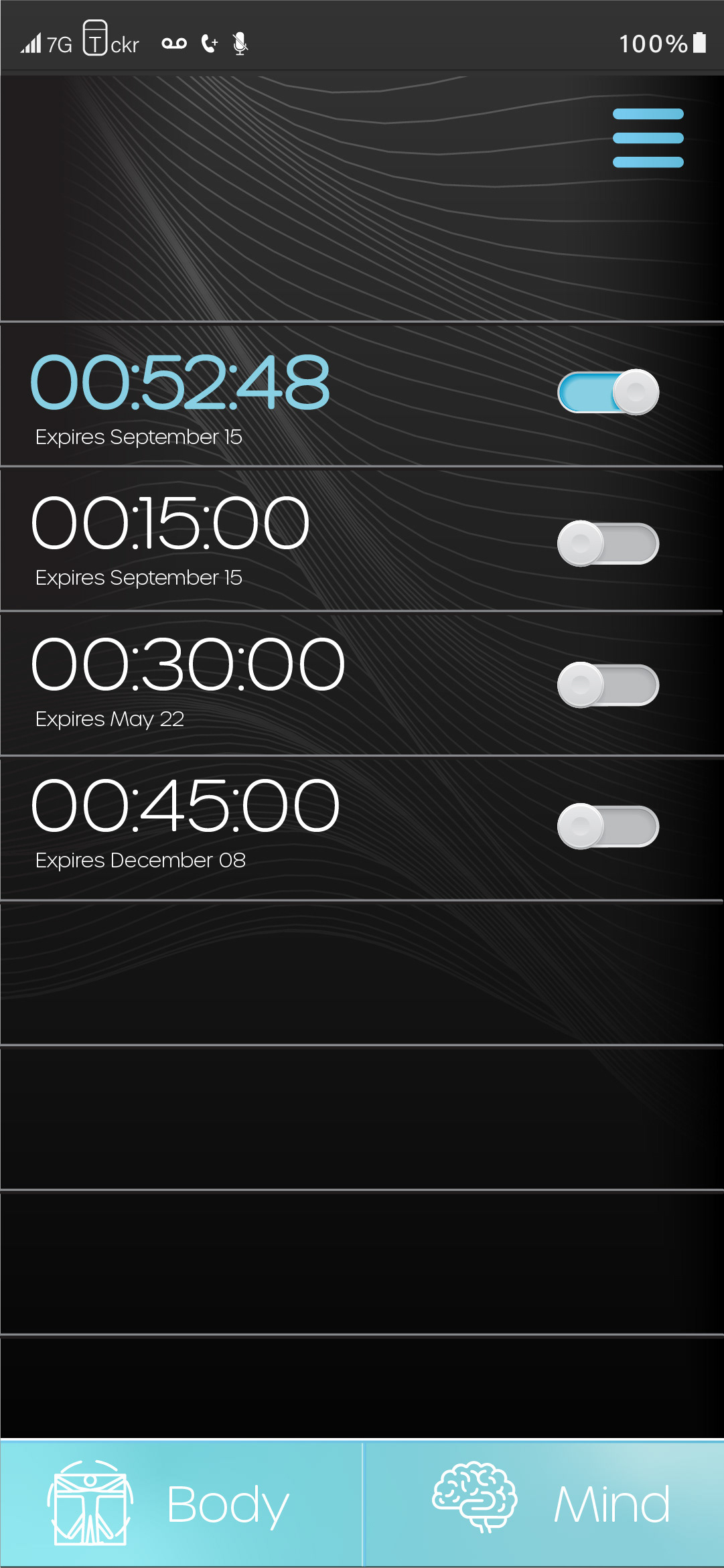Switch to the Body tab
This screenshot has width=724, height=1568.
tap(181, 1504)
